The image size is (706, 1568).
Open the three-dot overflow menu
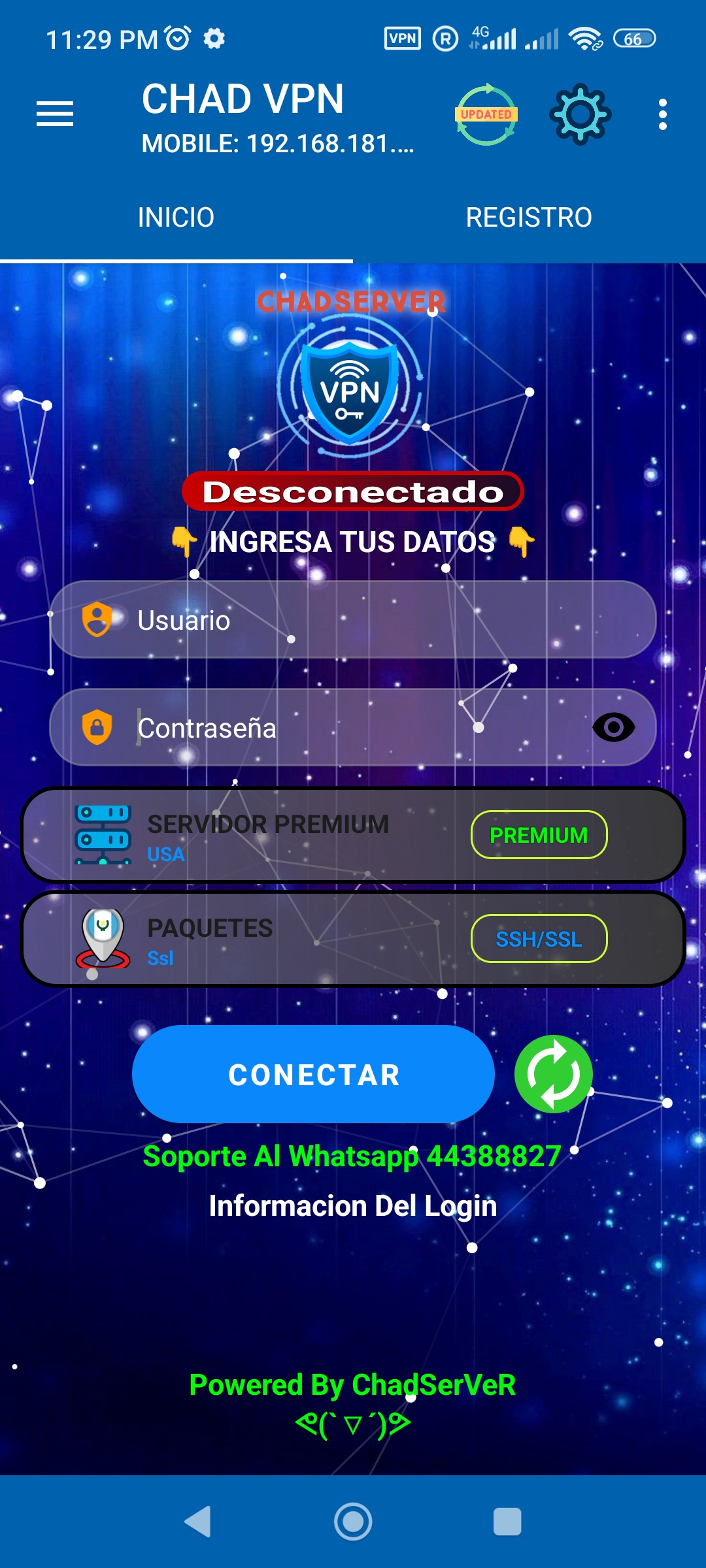click(662, 114)
